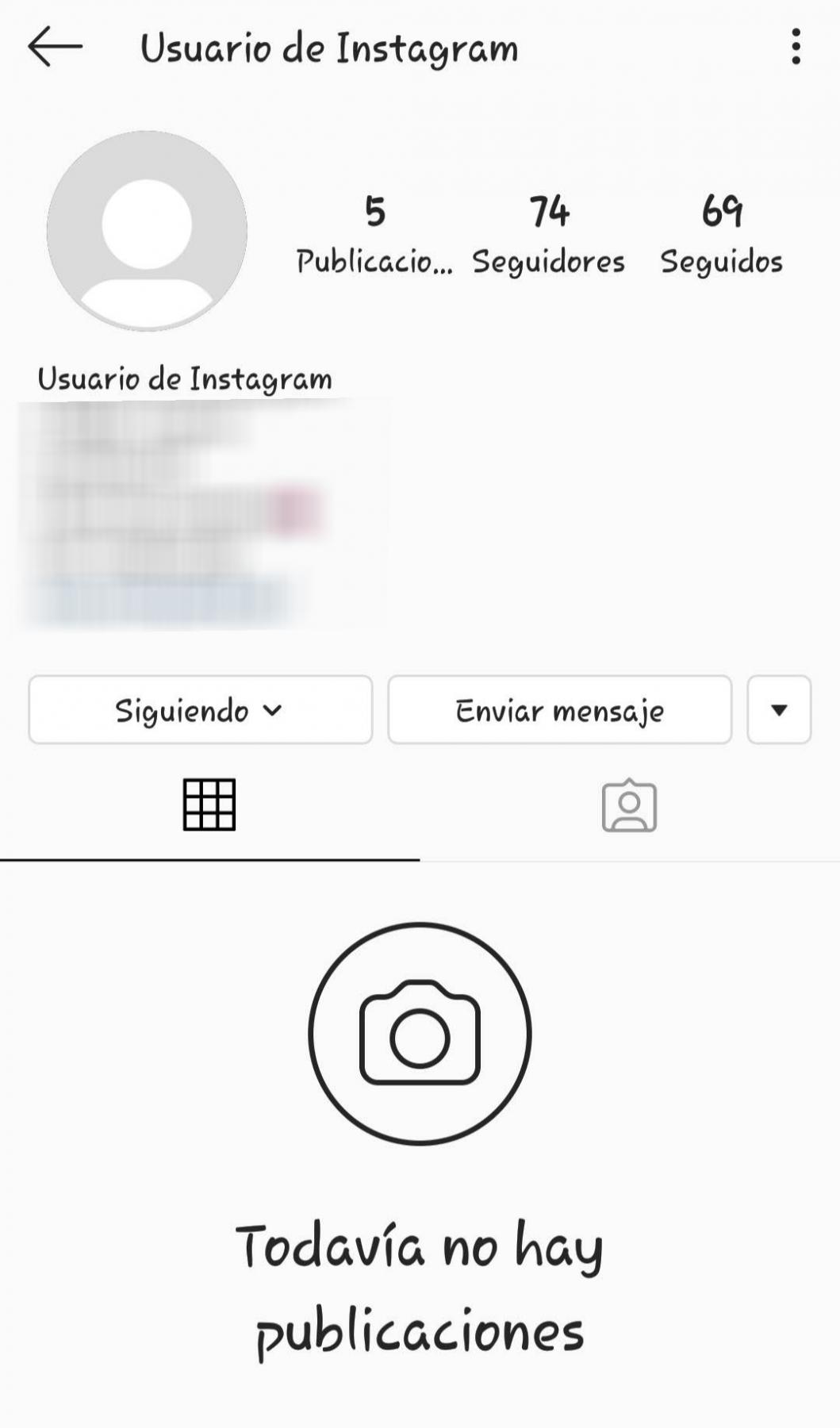The image size is (840, 1428).
Task: Switch to the grid posts tab
Action: [209, 805]
